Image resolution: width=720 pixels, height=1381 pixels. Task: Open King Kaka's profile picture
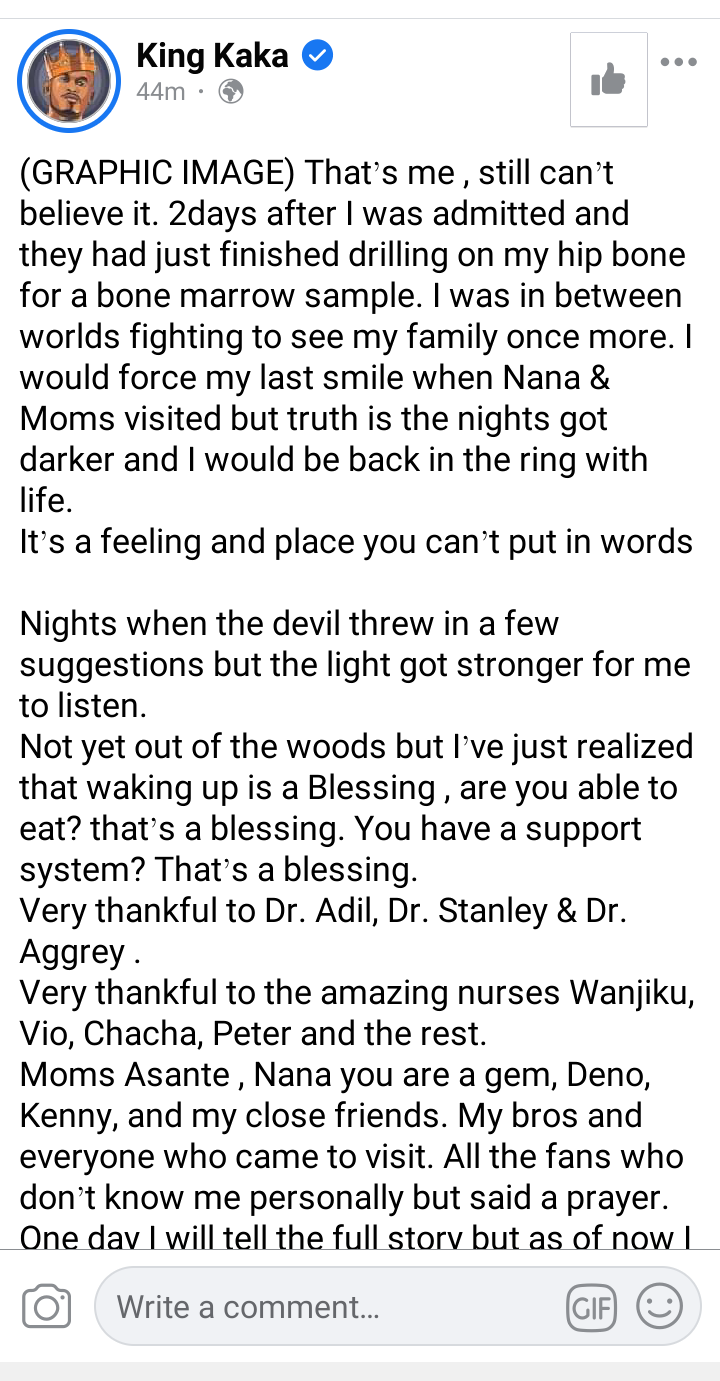70,79
